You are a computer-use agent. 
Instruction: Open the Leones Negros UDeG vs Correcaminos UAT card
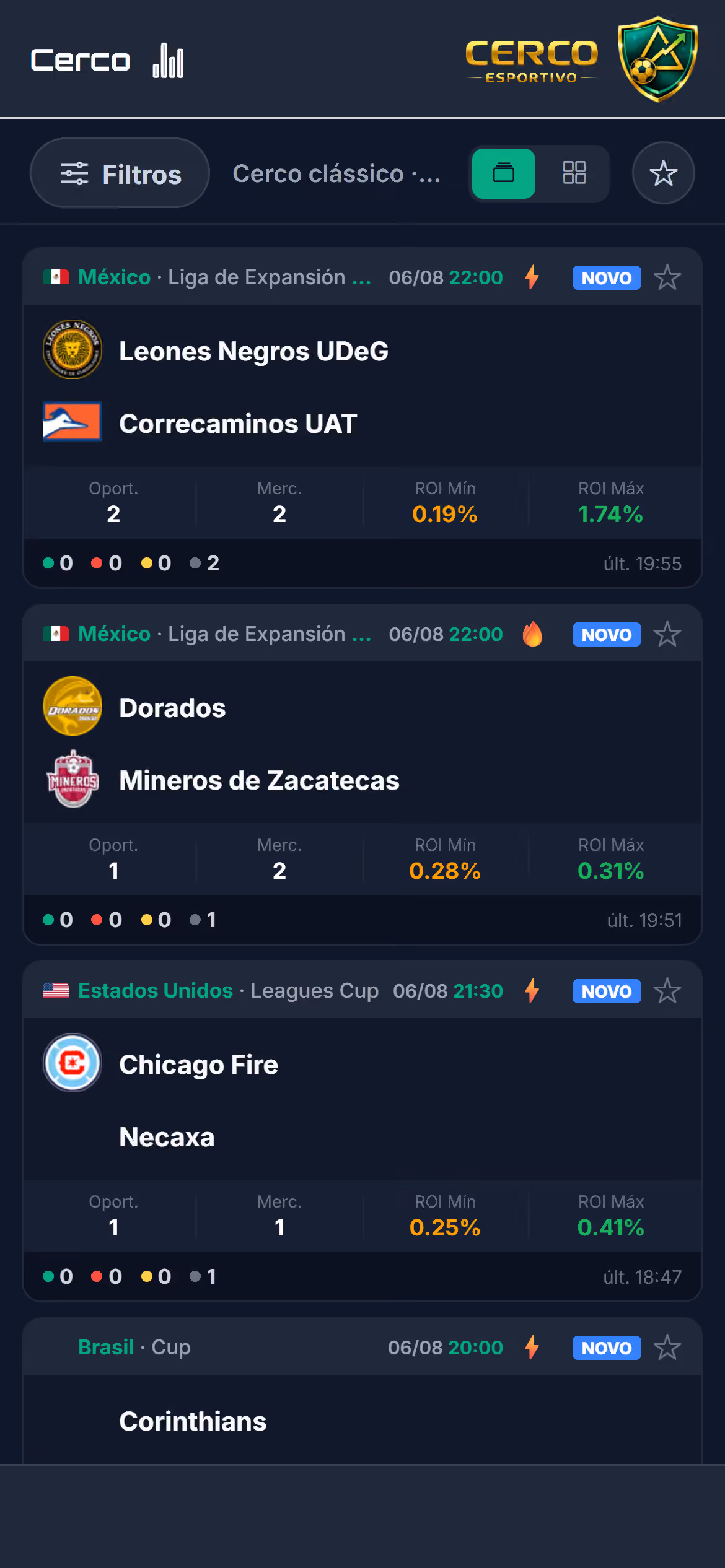click(362, 418)
